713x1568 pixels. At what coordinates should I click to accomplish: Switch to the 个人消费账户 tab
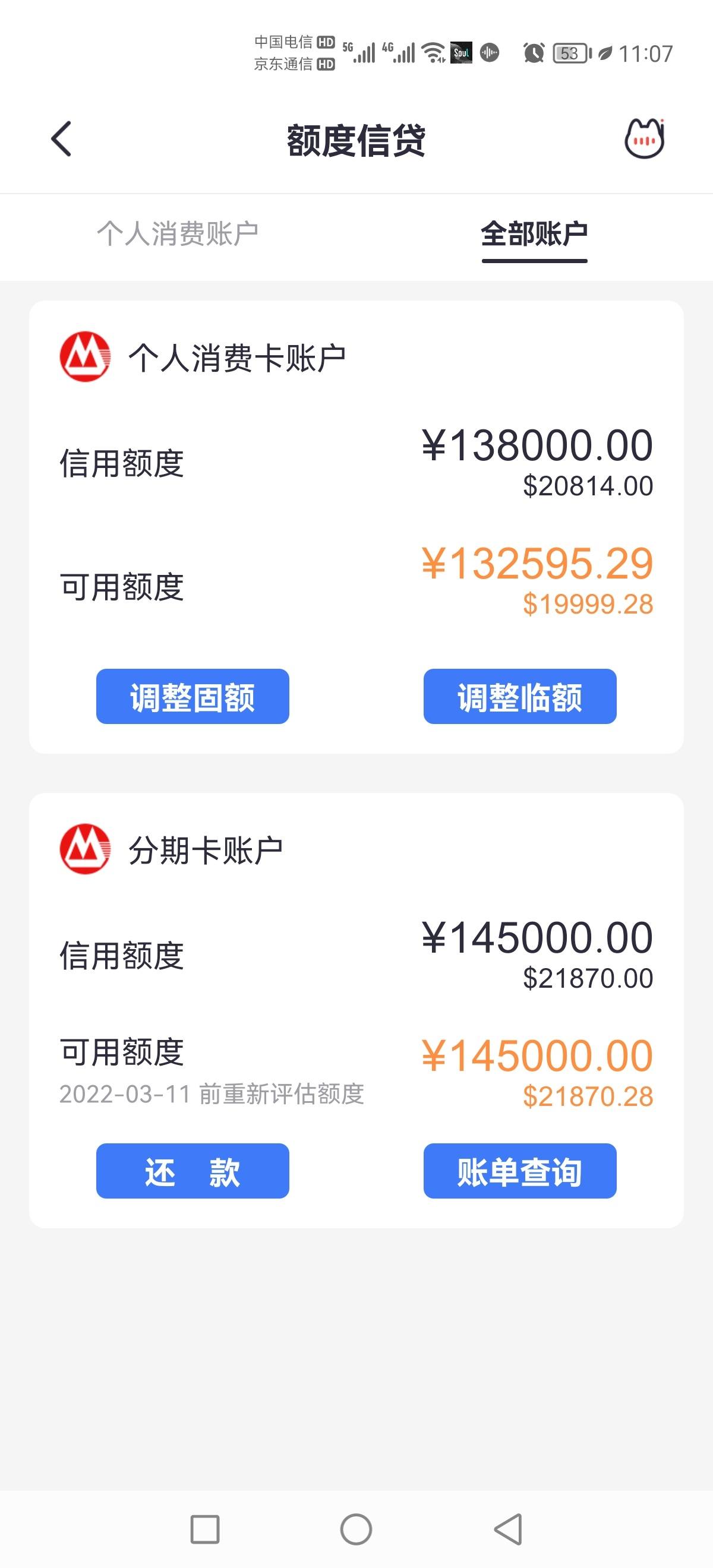(178, 234)
